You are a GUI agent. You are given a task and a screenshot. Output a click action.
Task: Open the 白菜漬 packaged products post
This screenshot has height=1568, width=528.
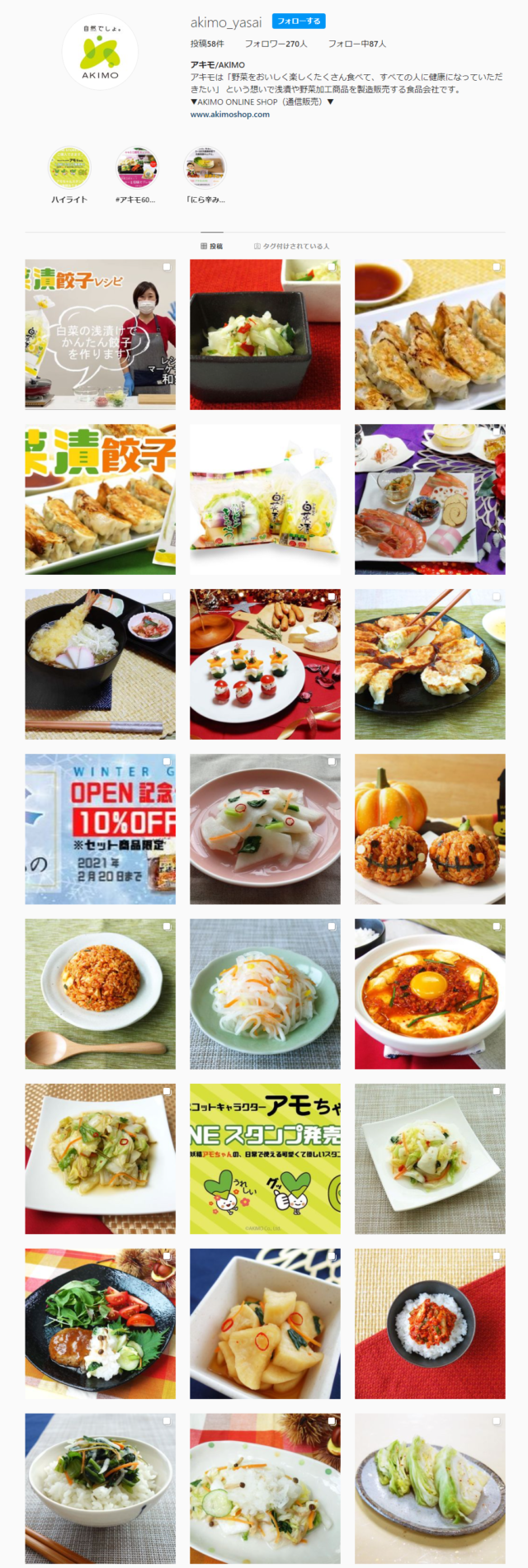265,499
